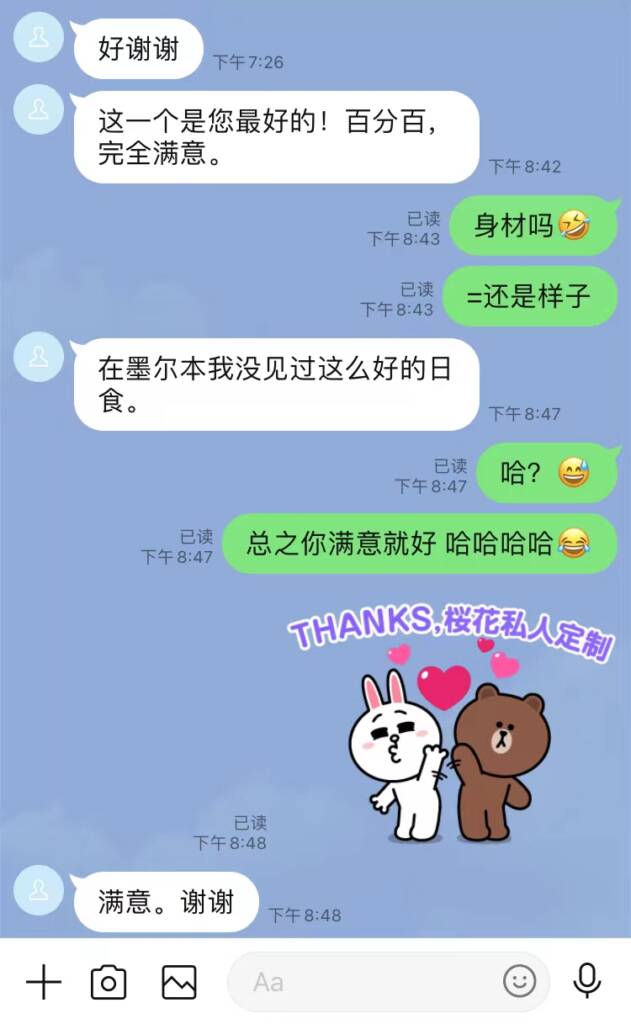Start a voice message with the microphone
Screen dimensions: 631x1024
(x=588, y=981)
